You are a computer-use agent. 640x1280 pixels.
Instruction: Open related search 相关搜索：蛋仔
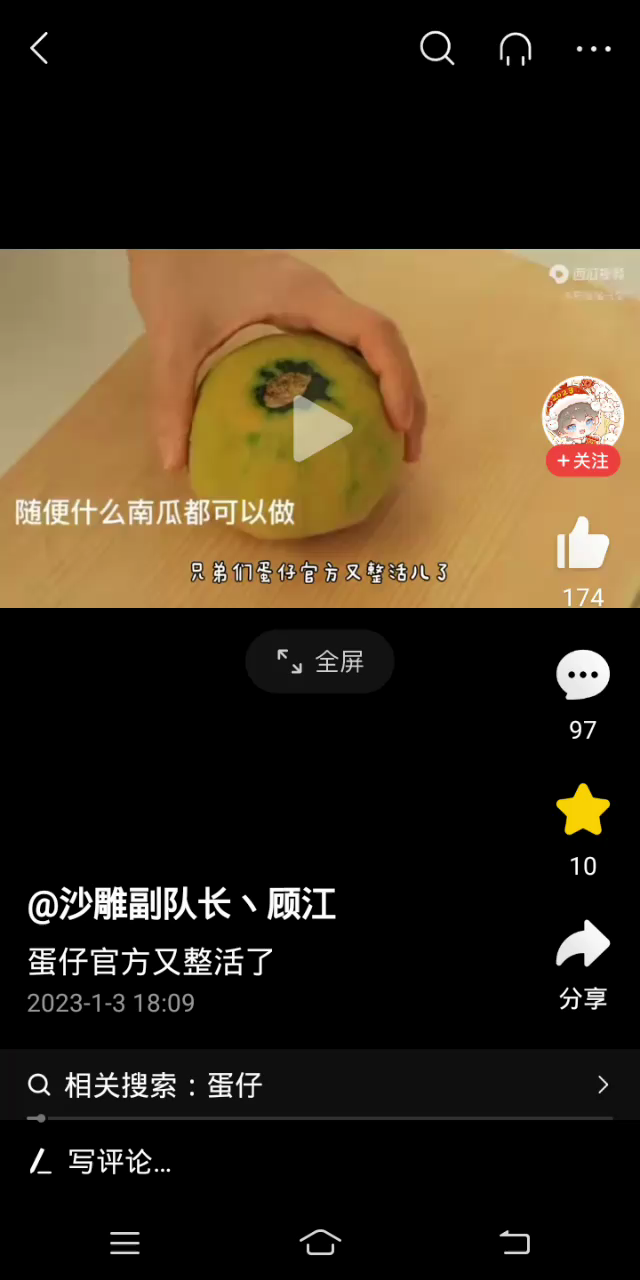coord(320,1085)
